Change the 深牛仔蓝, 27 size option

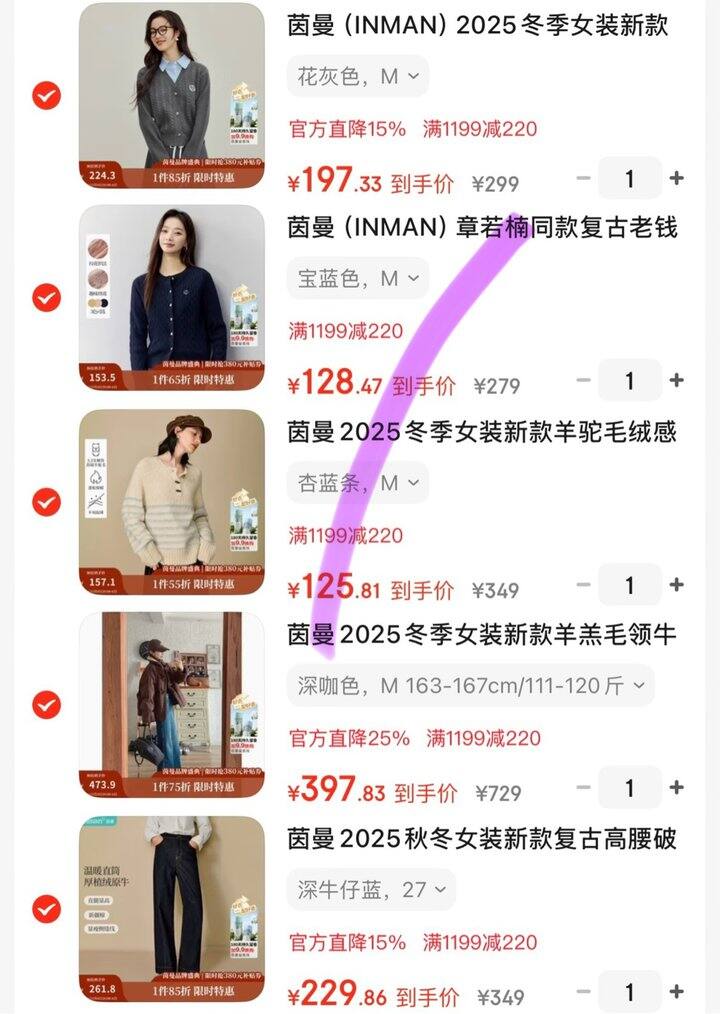click(371, 890)
